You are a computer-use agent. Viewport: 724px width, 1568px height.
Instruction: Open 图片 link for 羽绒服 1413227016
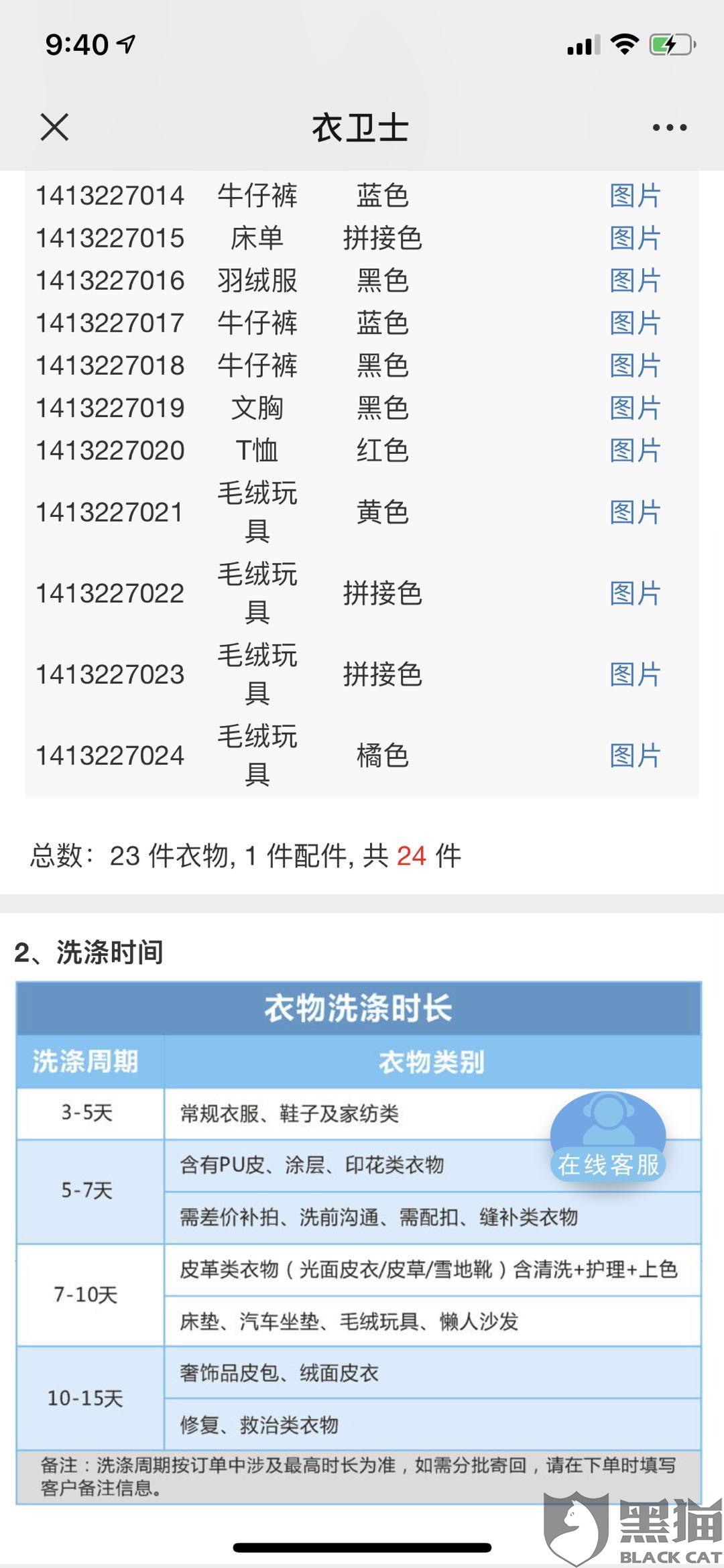635,280
